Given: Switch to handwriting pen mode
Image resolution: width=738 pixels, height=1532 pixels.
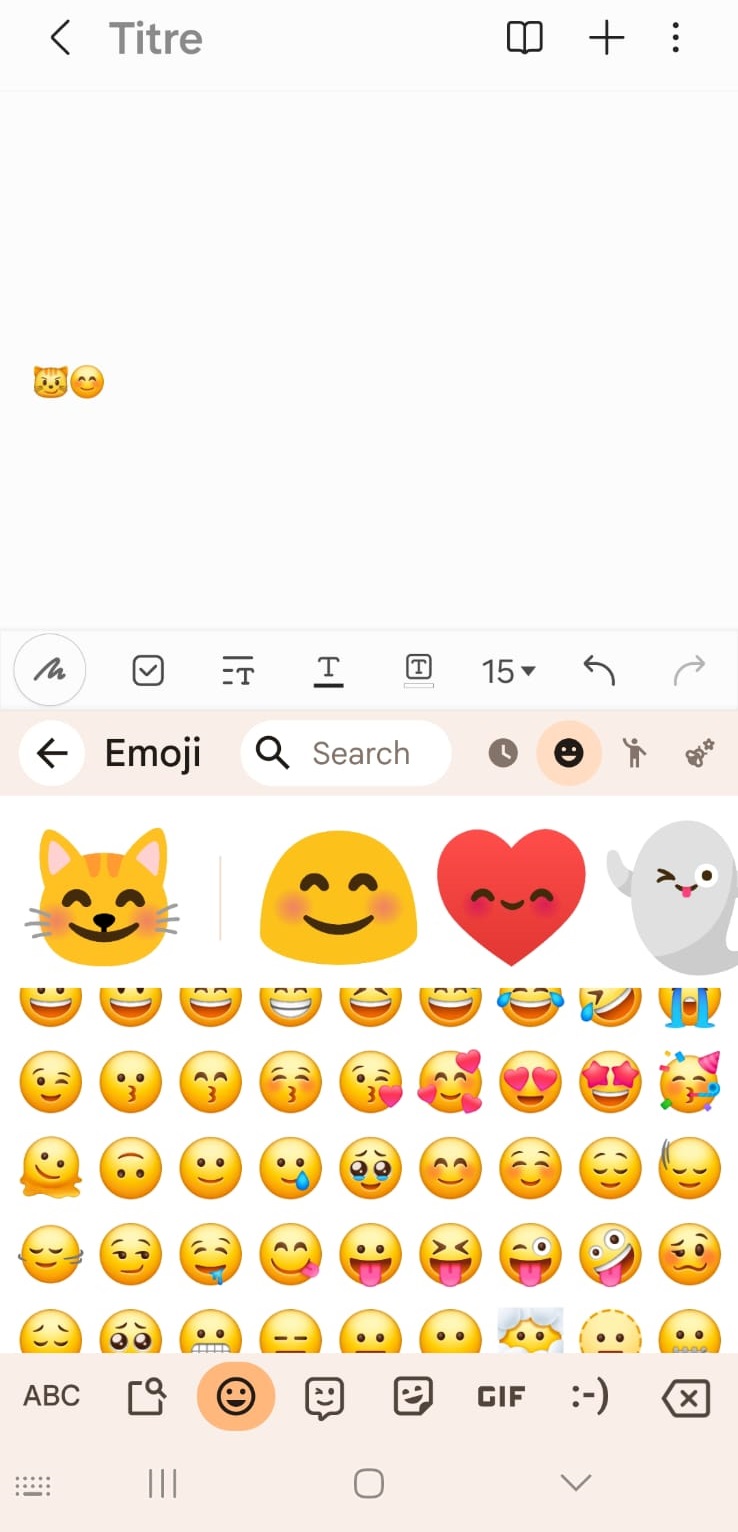Looking at the screenshot, I should click(x=50, y=670).
